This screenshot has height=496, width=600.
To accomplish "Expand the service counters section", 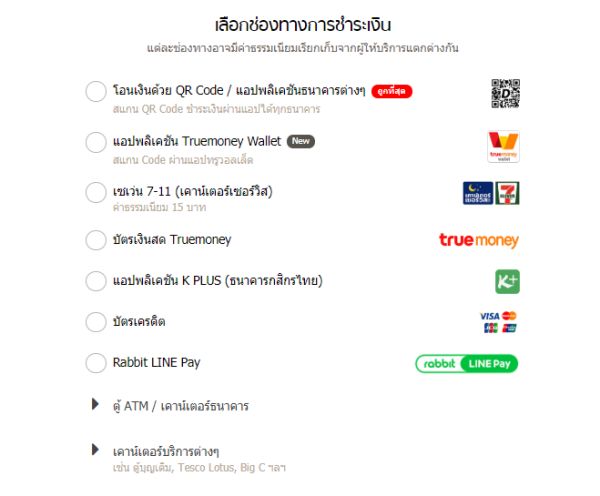I will [96, 450].
